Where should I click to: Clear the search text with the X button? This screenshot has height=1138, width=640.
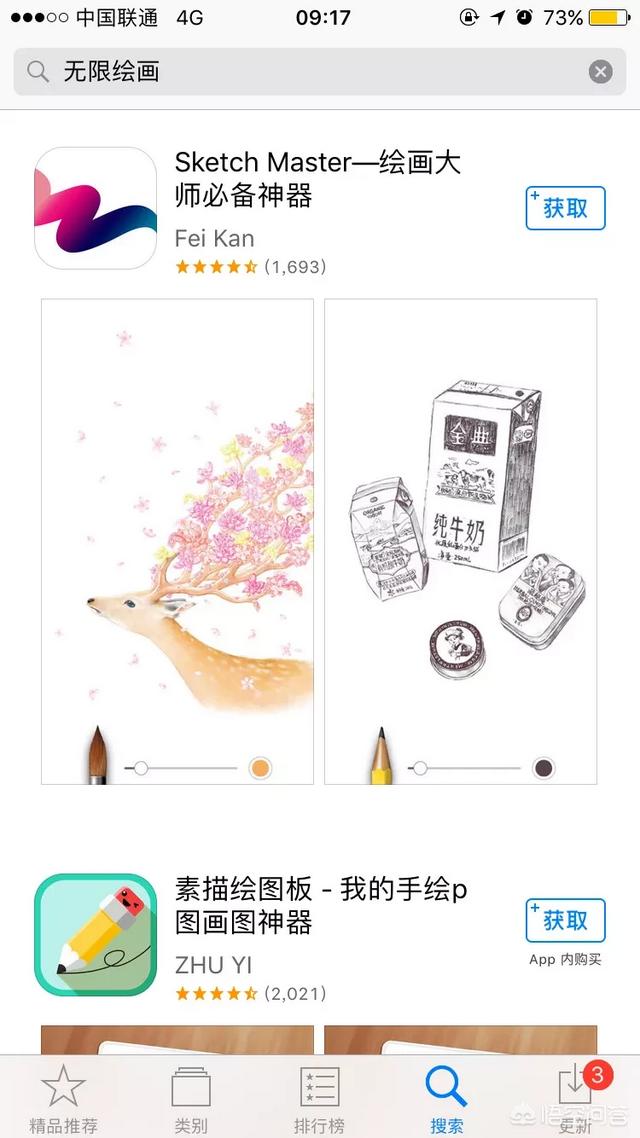(x=600, y=72)
